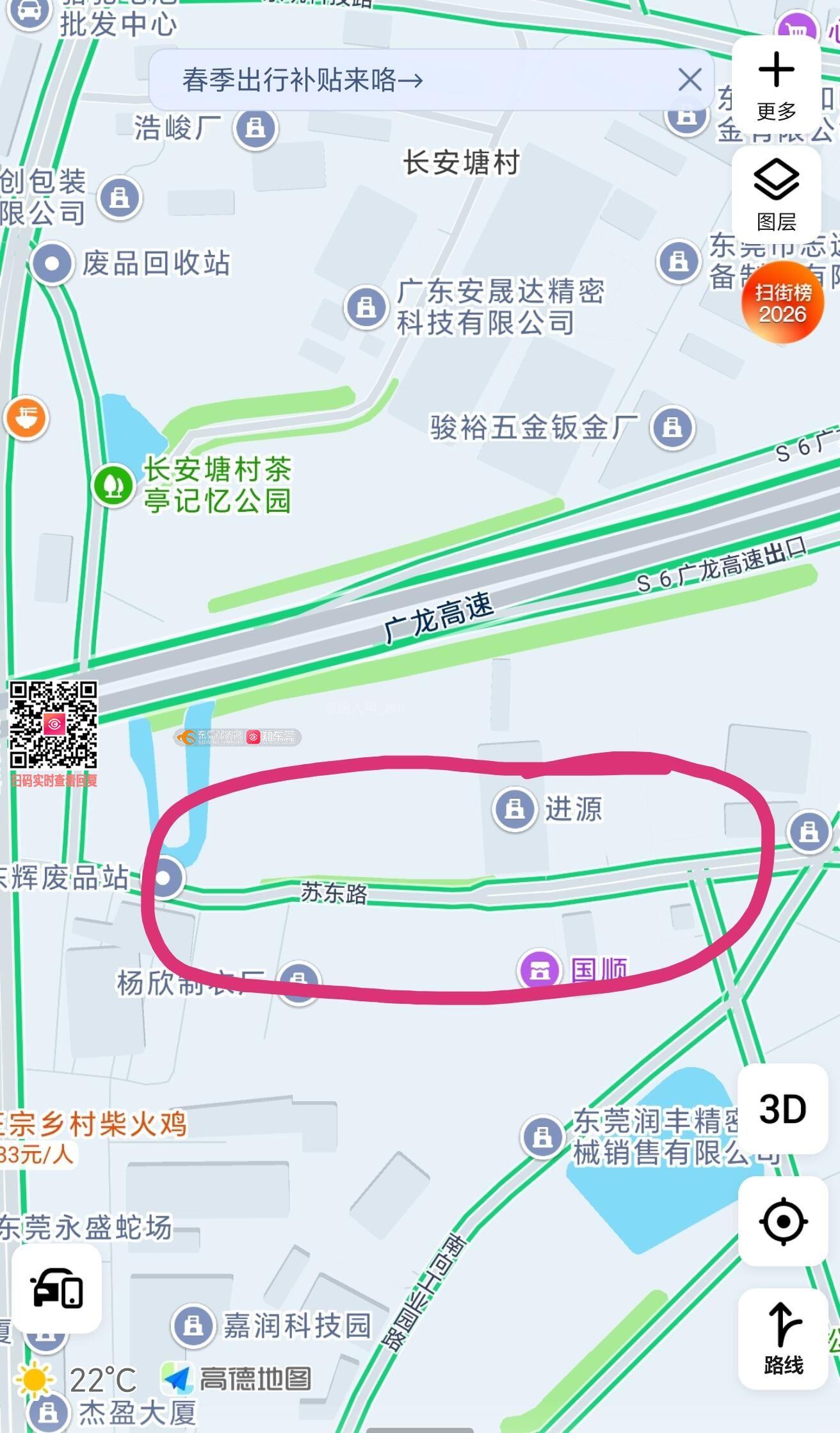The height and width of the screenshot is (1433, 840).
Task: Open the car and phone connect icon
Action: 56,1289
